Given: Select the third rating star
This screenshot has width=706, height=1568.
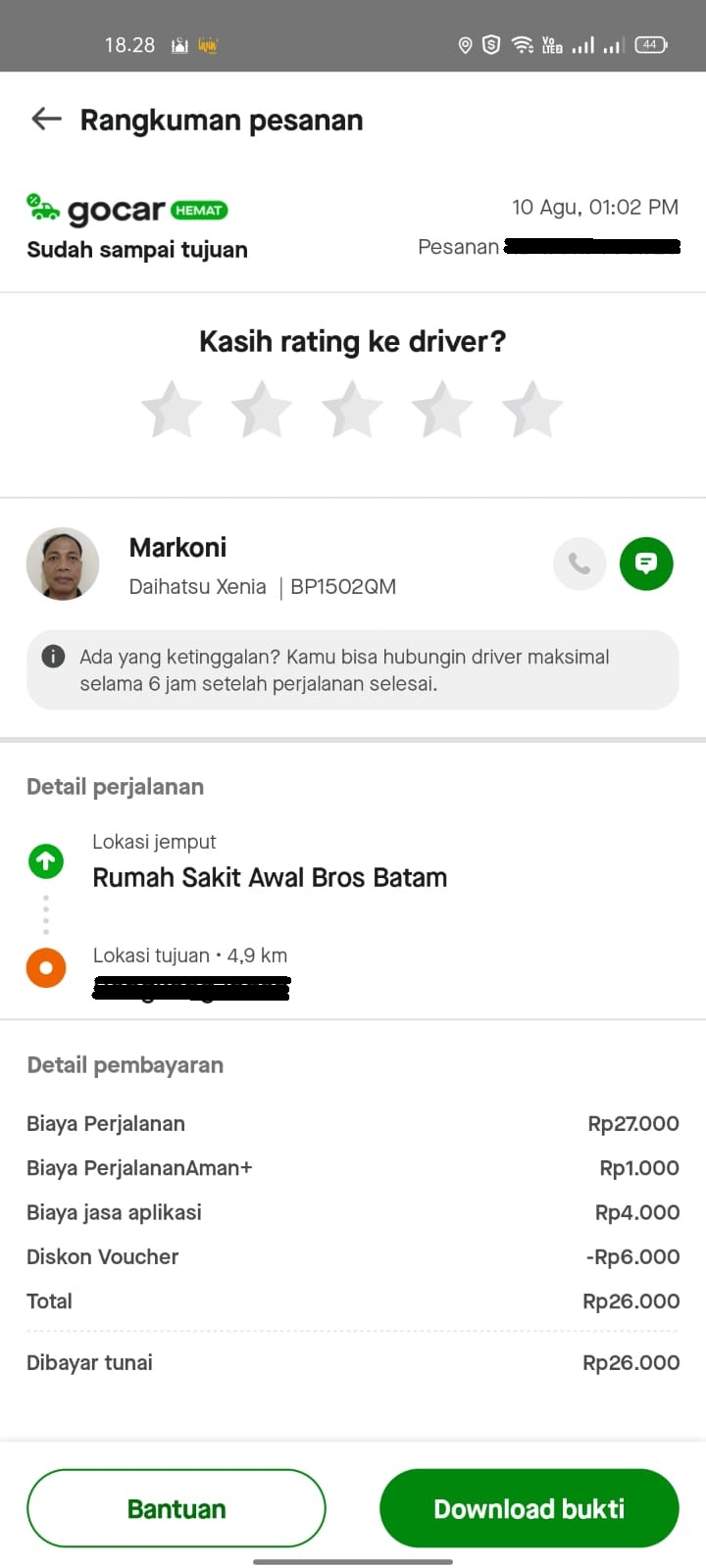Looking at the screenshot, I should [x=352, y=409].
